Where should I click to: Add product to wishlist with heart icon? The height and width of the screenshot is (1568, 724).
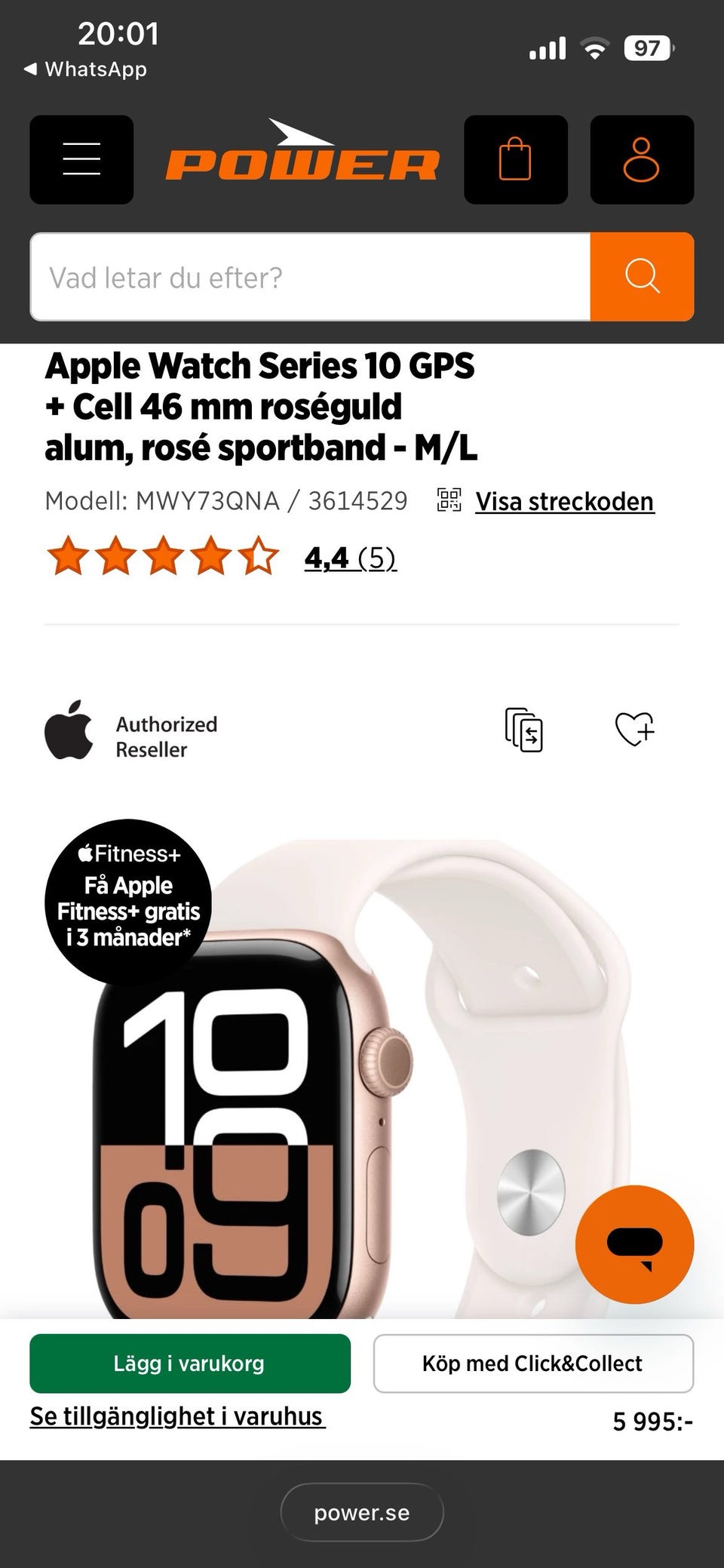pos(634,729)
